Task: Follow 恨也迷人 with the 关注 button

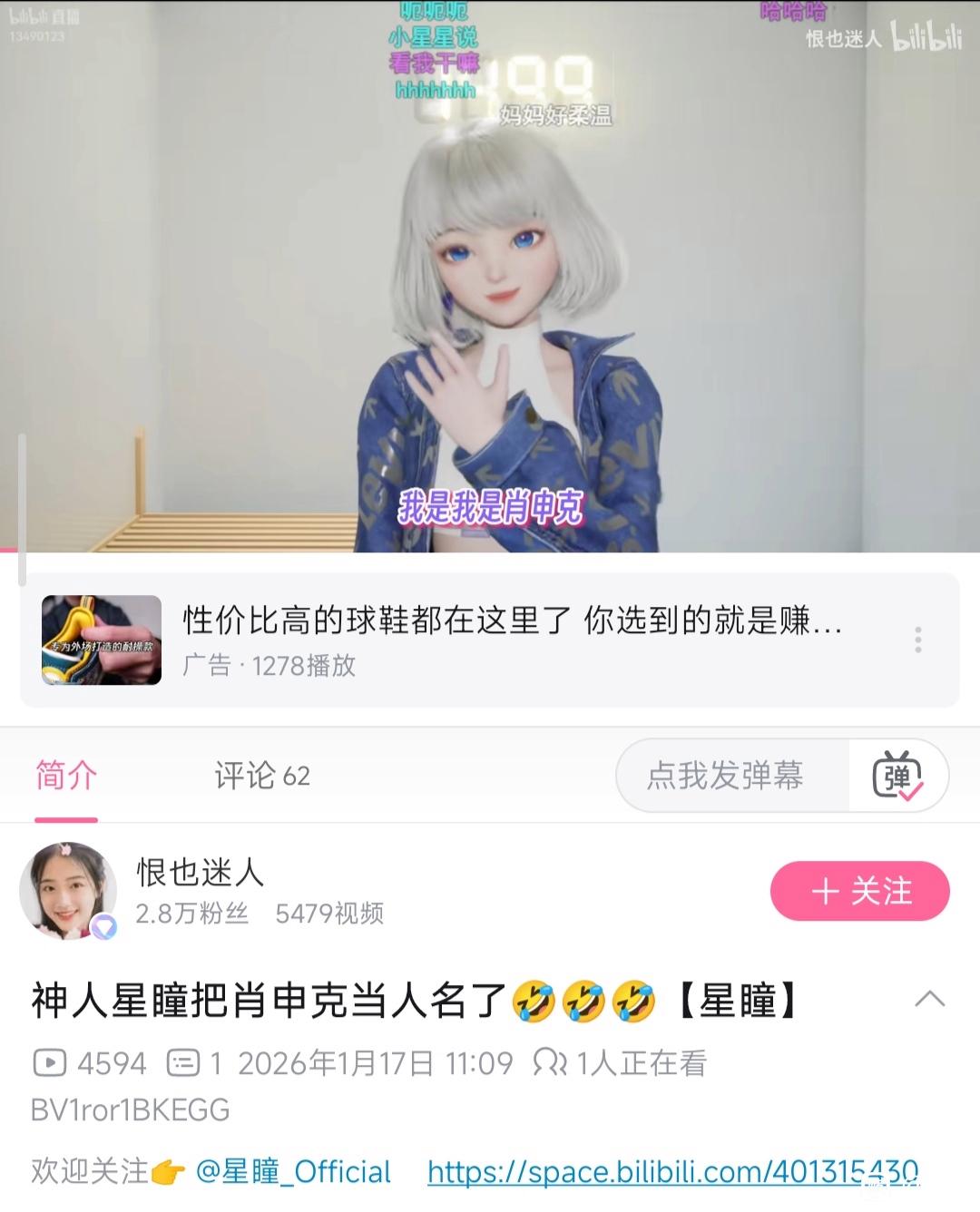Action: [859, 891]
